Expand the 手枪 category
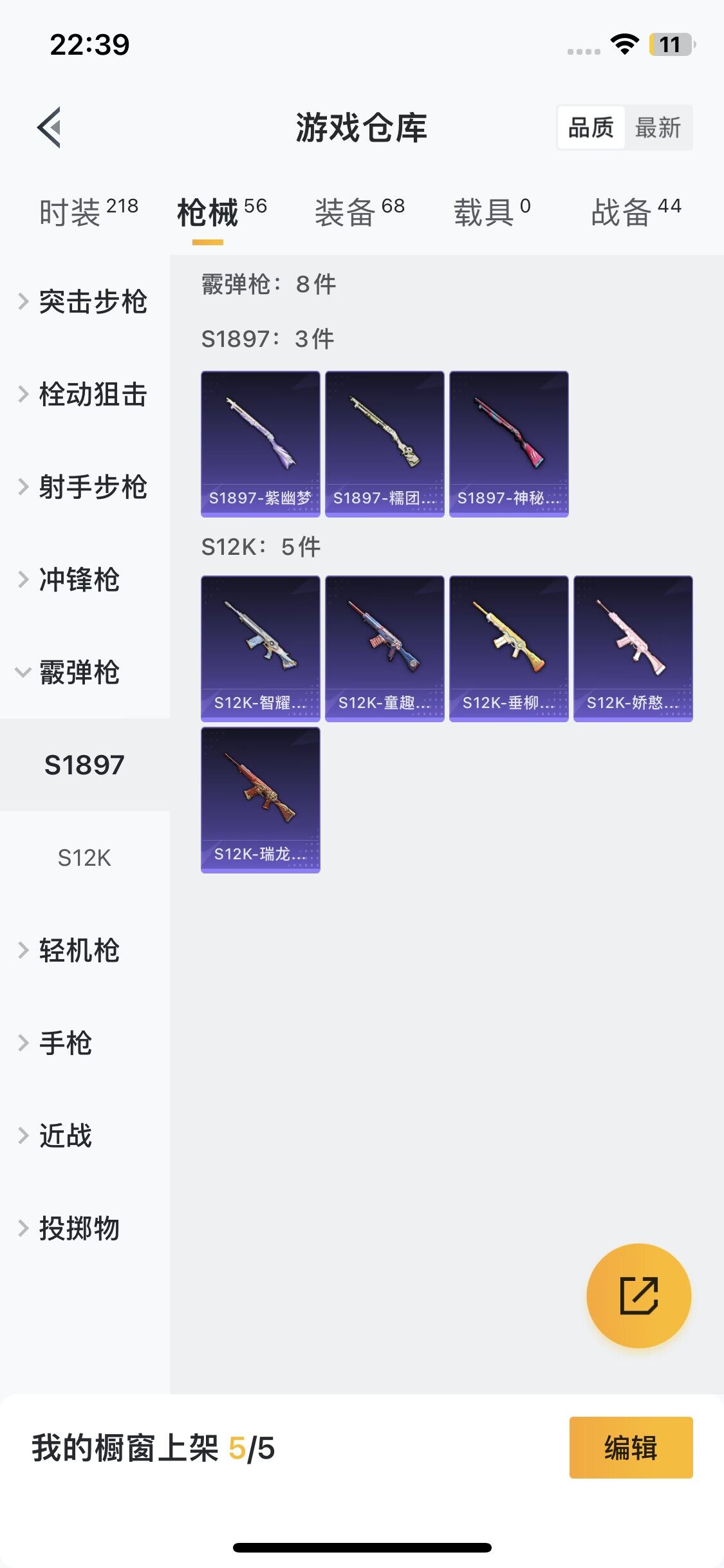Image resolution: width=724 pixels, height=1568 pixels. [65, 1043]
